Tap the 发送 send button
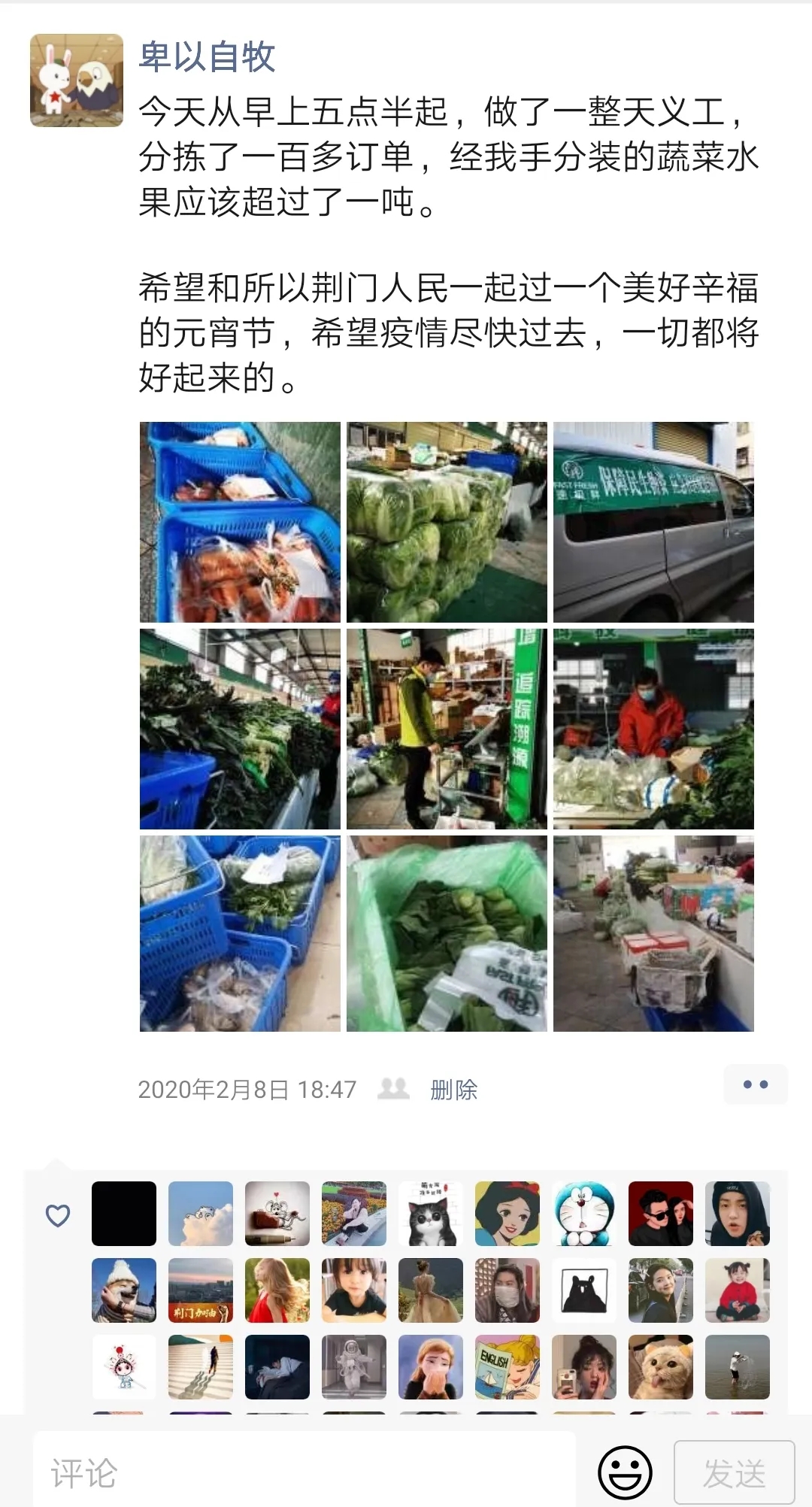812x1507 pixels. (734, 1472)
